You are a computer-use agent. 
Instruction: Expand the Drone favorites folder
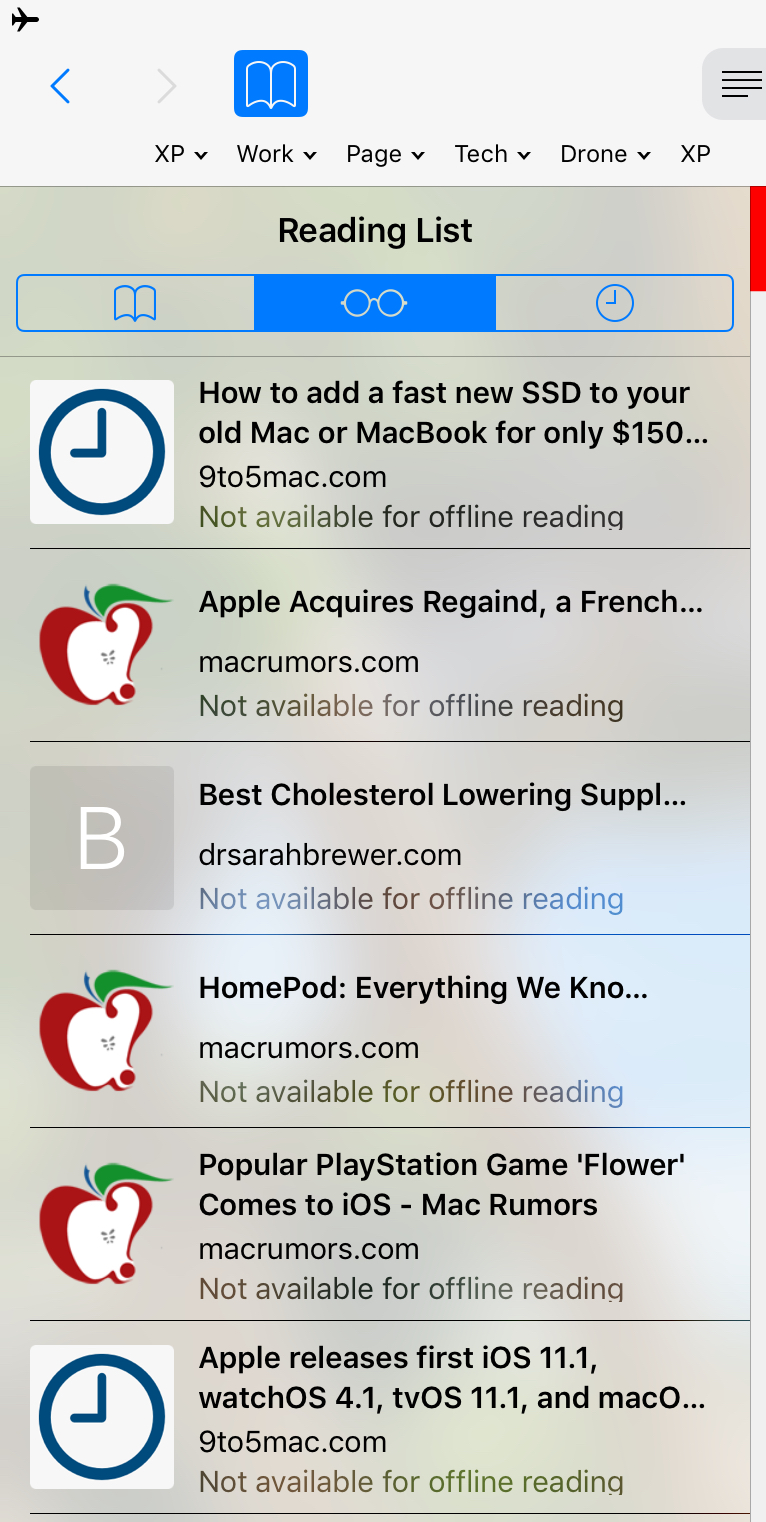pos(605,154)
